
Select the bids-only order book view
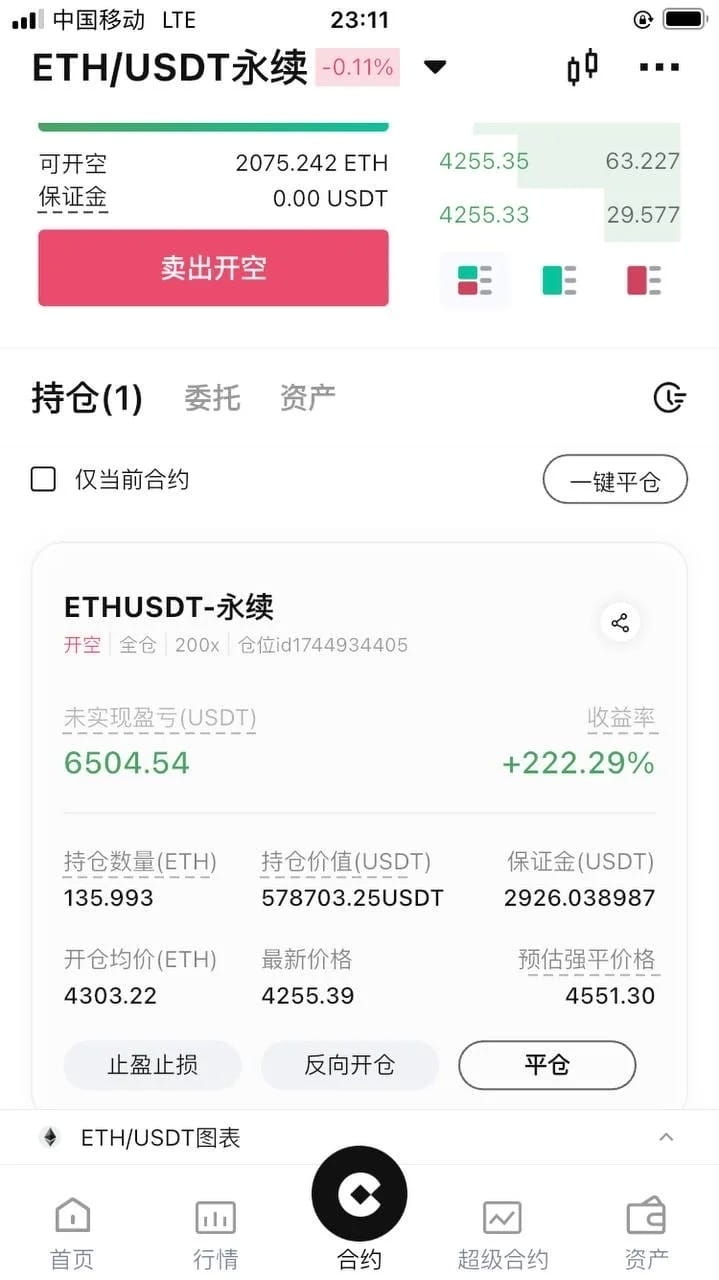pyautogui.click(x=559, y=280)
